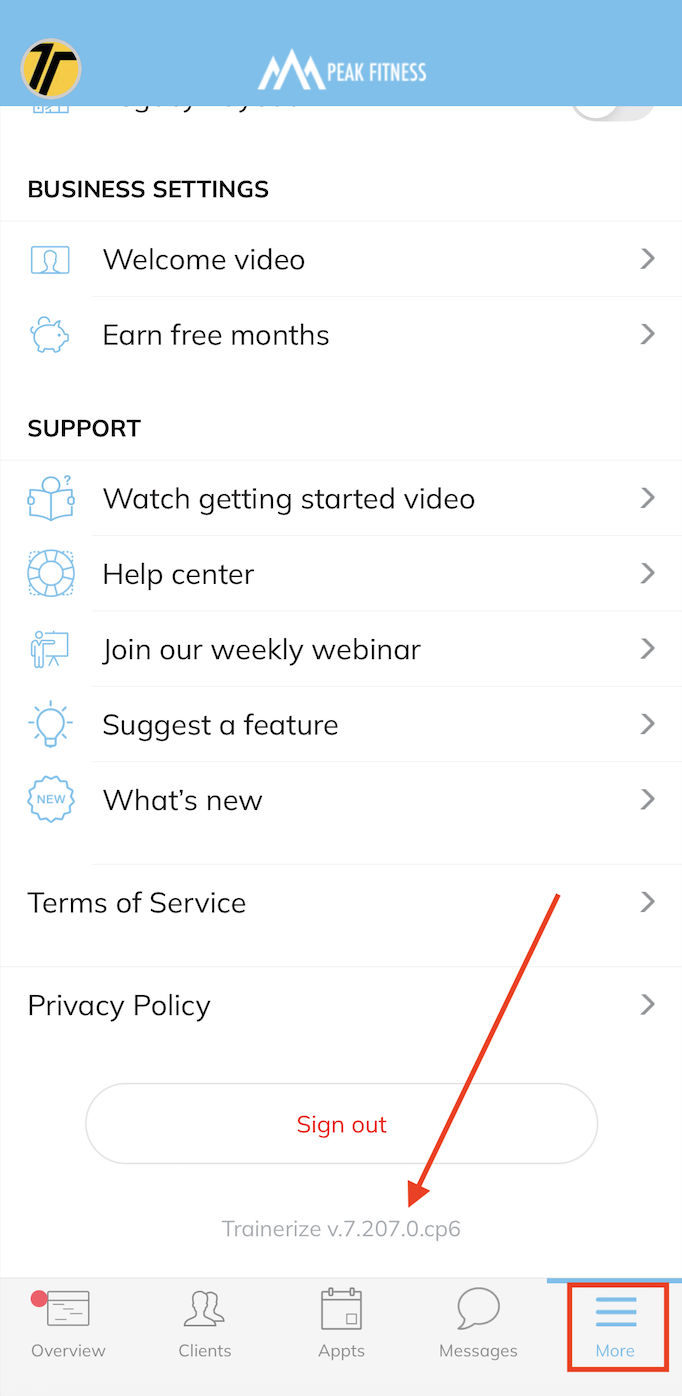View the Privacy Policy

click(x=340, y=1005)
